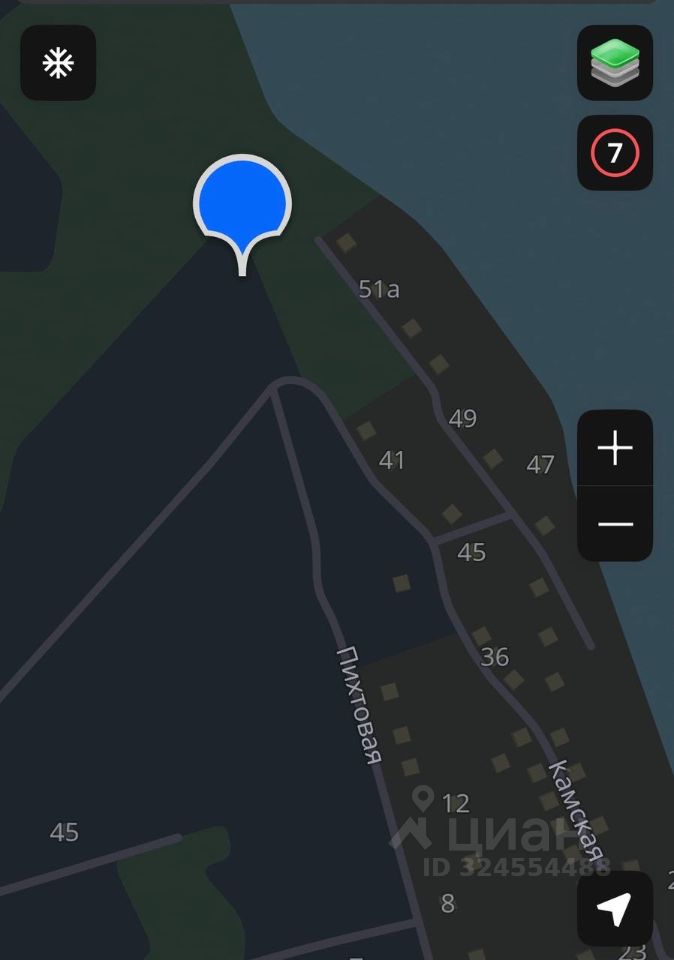674x960 pixels.
Task: Center map on my location
Action: point(615,908)
